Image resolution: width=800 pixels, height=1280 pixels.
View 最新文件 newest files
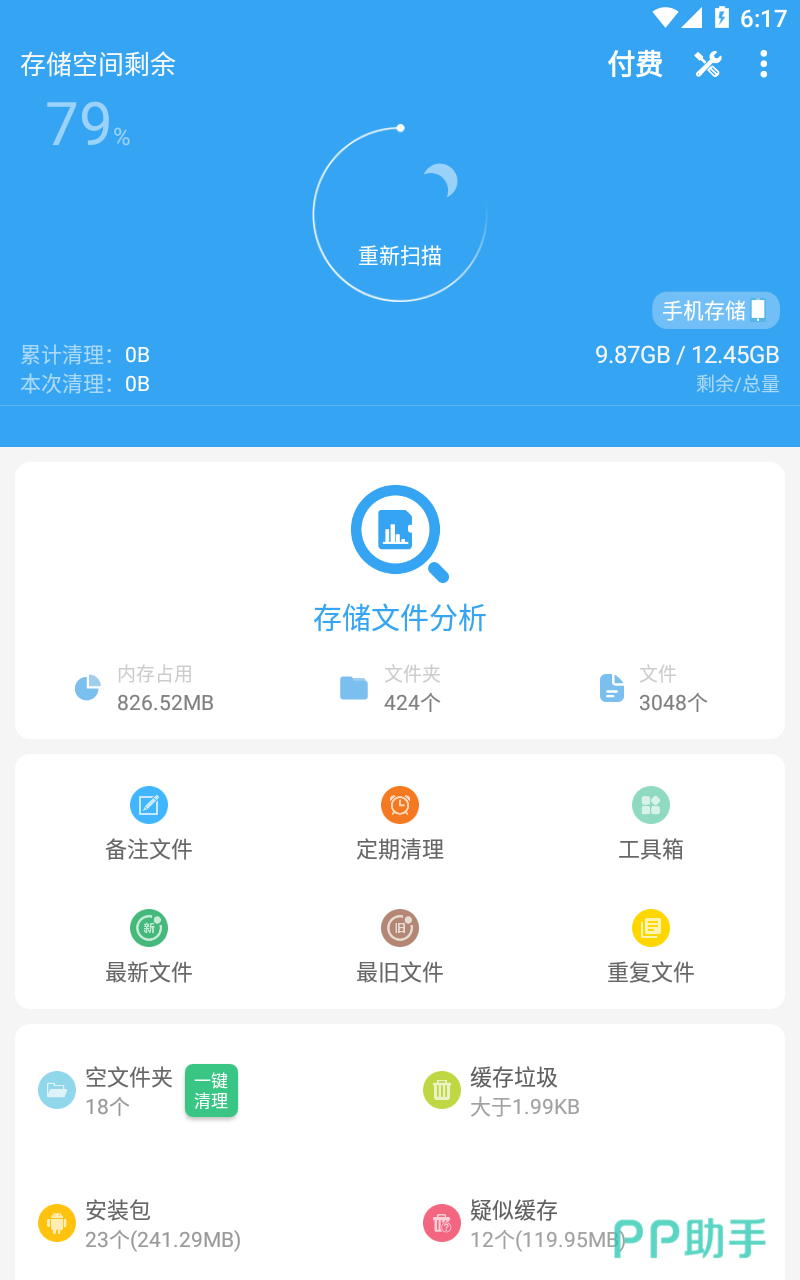(x=149, y=947)
